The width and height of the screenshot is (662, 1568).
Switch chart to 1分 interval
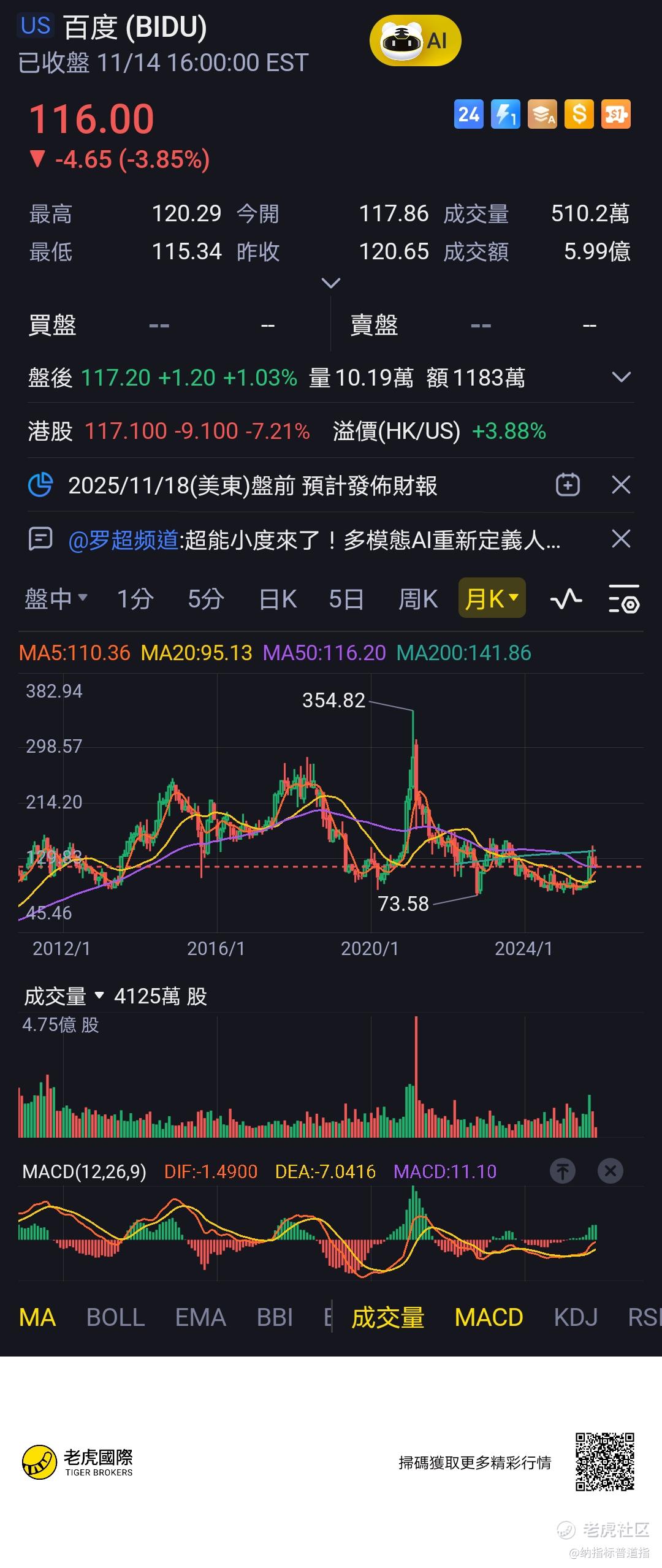point(135,598)
